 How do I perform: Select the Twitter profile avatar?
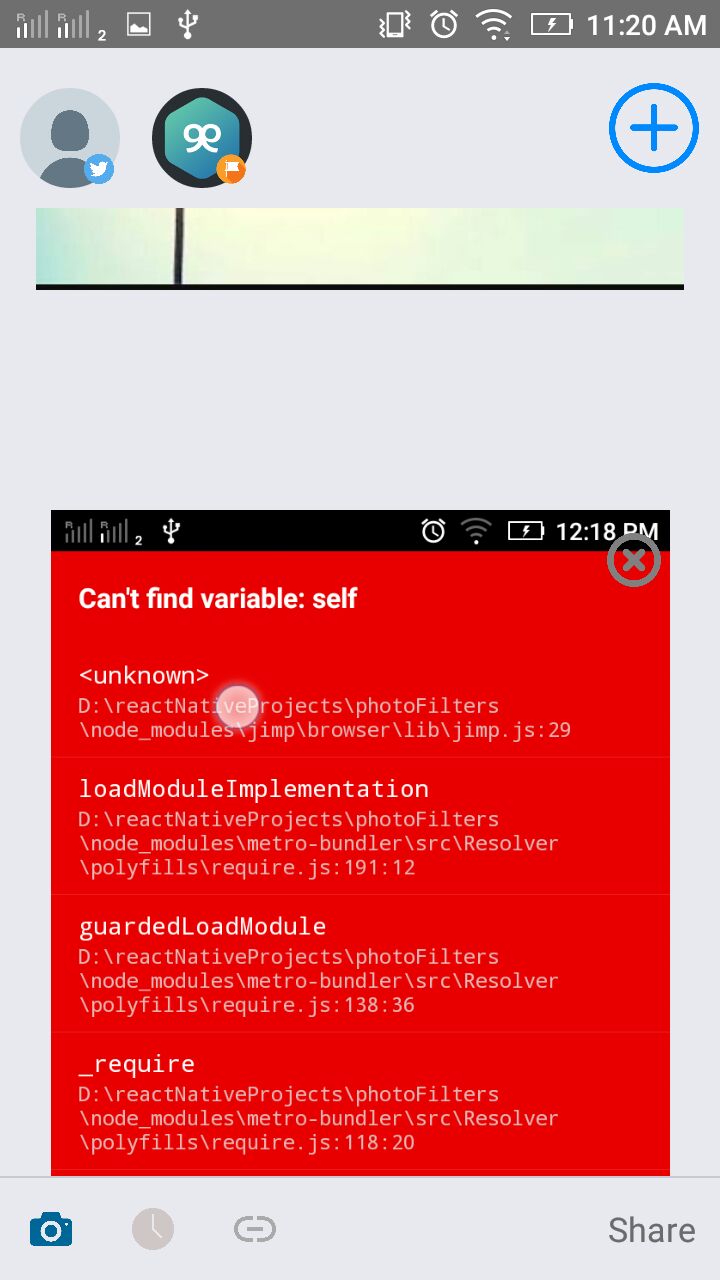(70, 138)
